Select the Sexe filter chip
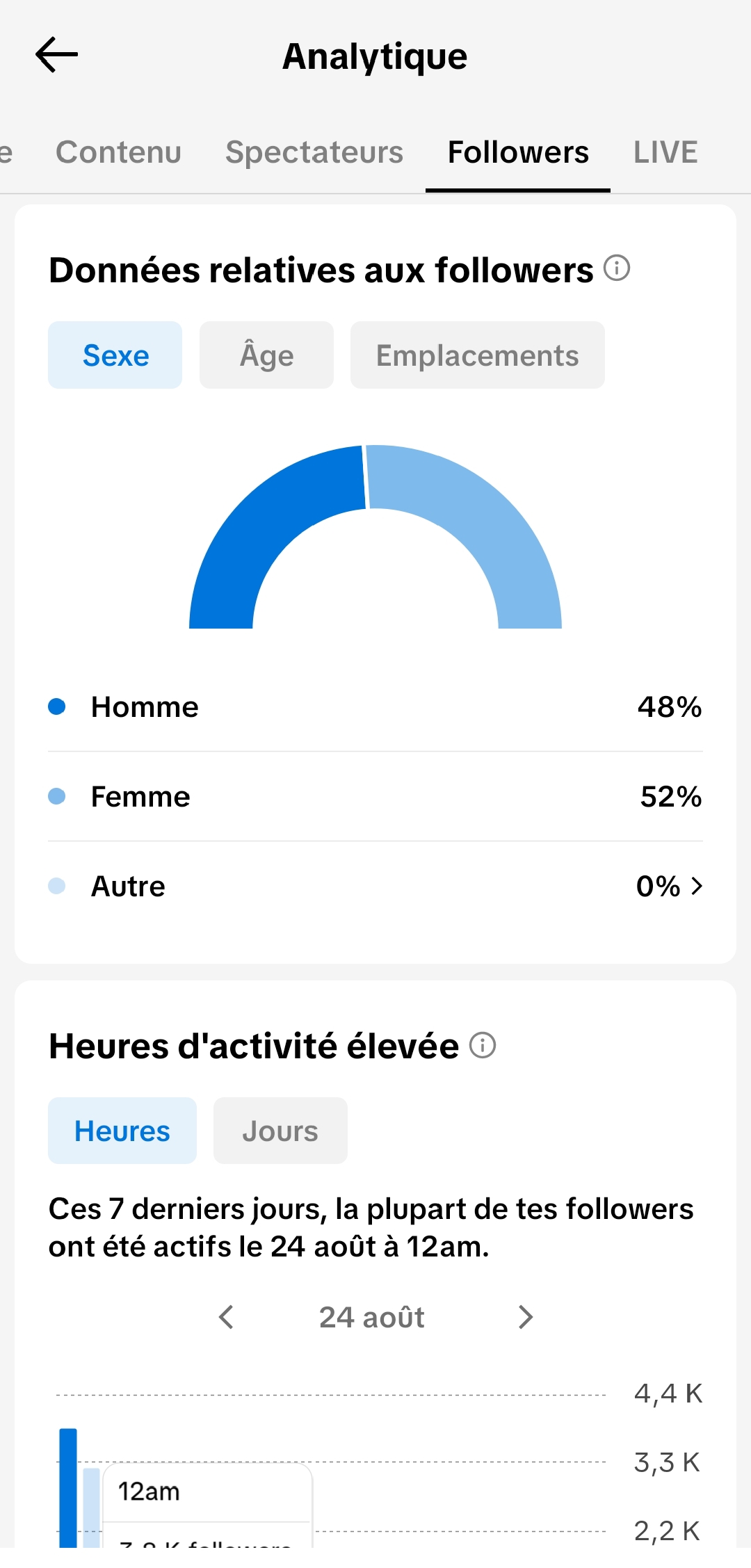 pyautogui.click(x=115, y=355)
